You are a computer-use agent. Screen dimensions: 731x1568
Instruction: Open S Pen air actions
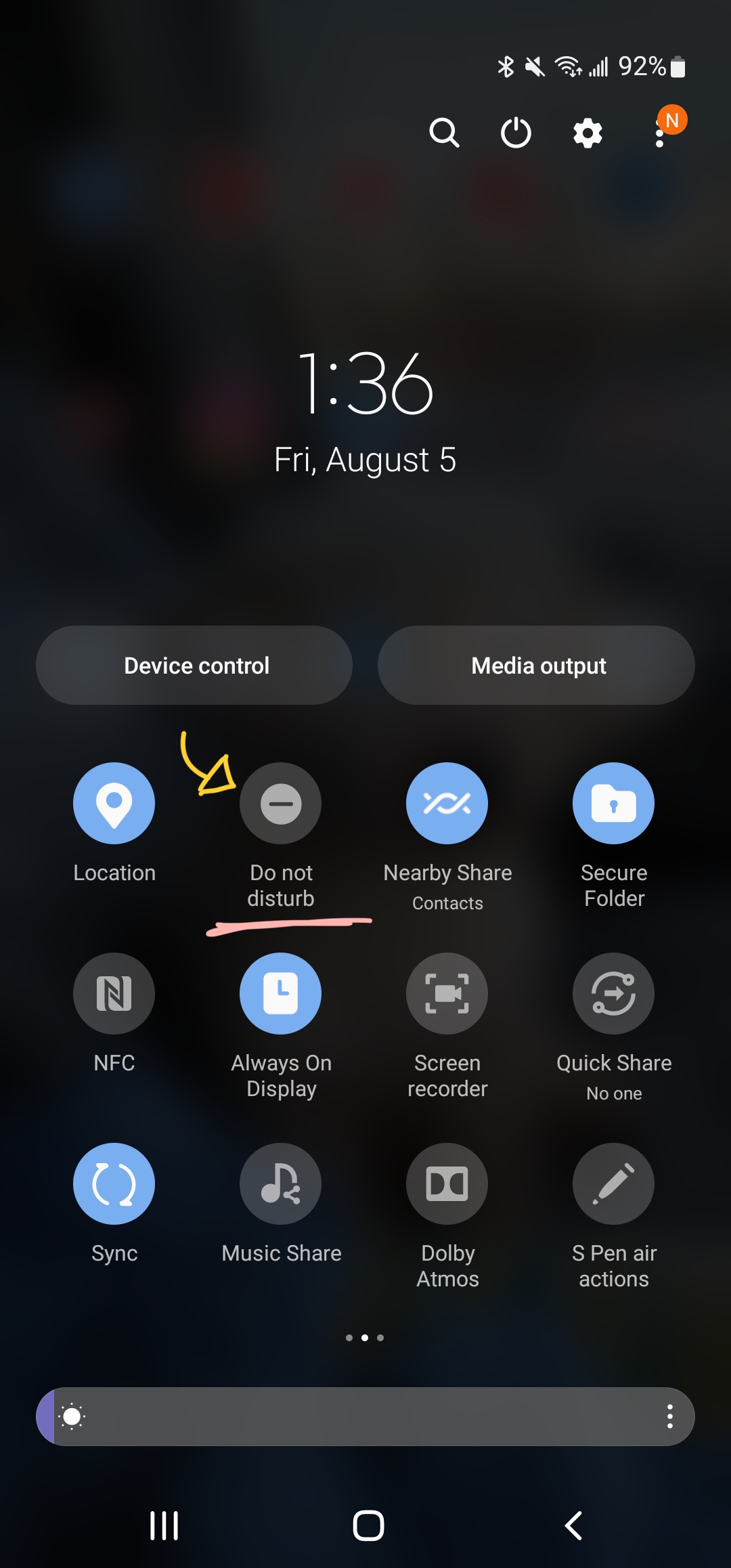tap(613, 1183)
